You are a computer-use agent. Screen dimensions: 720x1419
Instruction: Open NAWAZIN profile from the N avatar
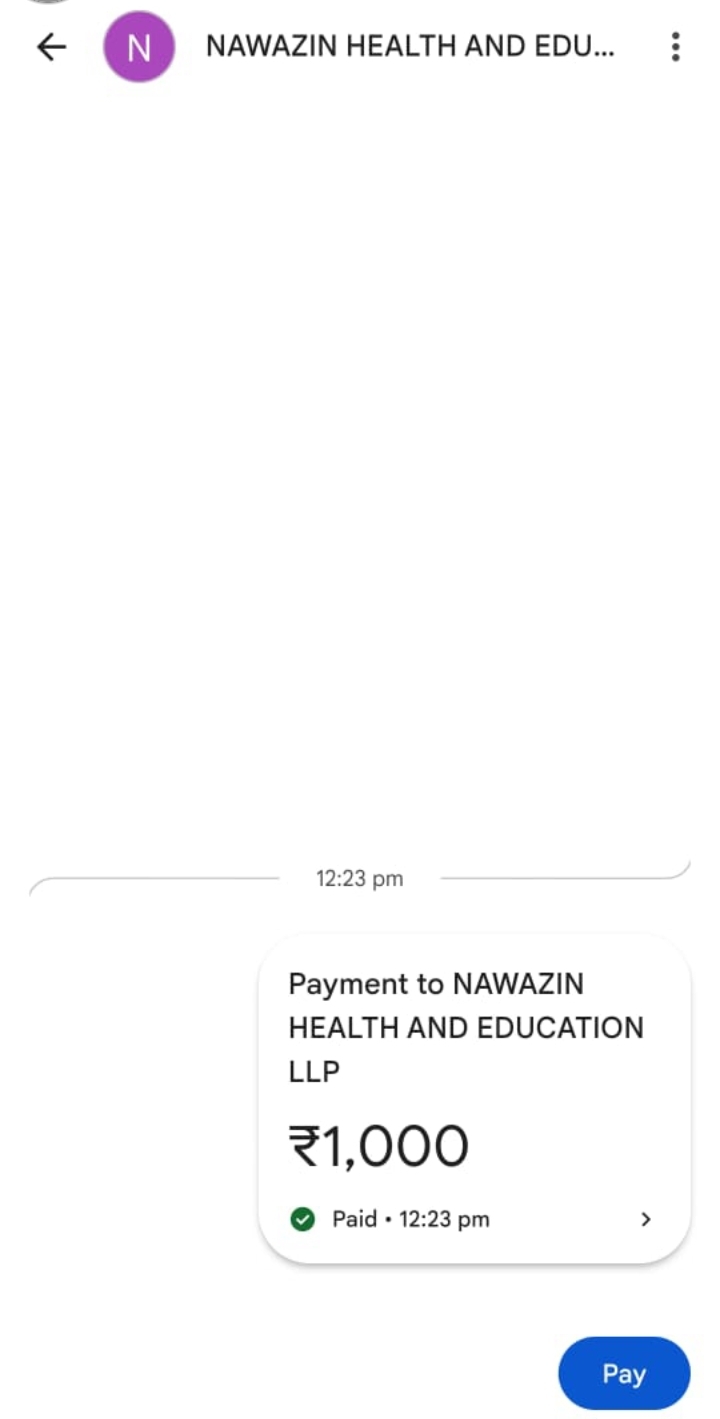139,47
